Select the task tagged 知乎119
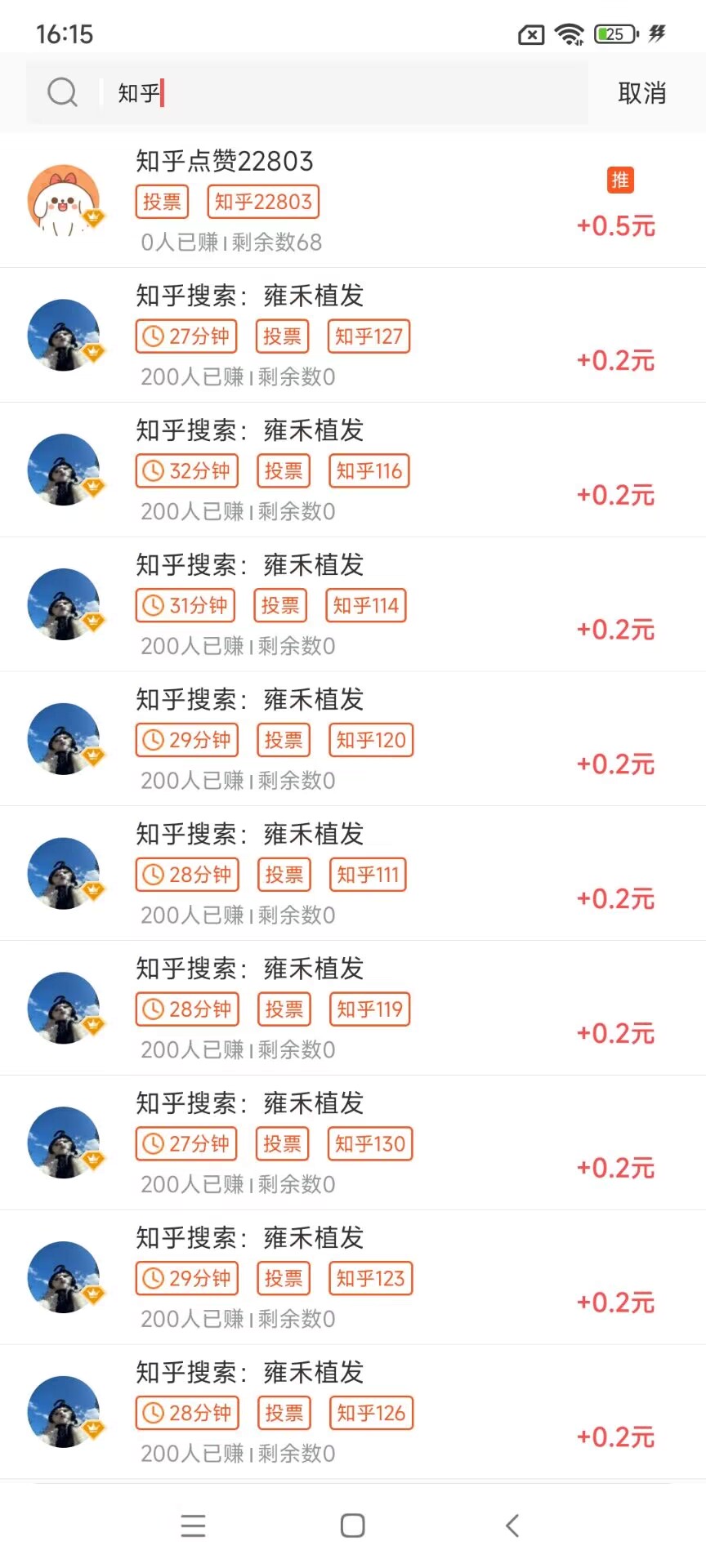 click(353, 1009)
